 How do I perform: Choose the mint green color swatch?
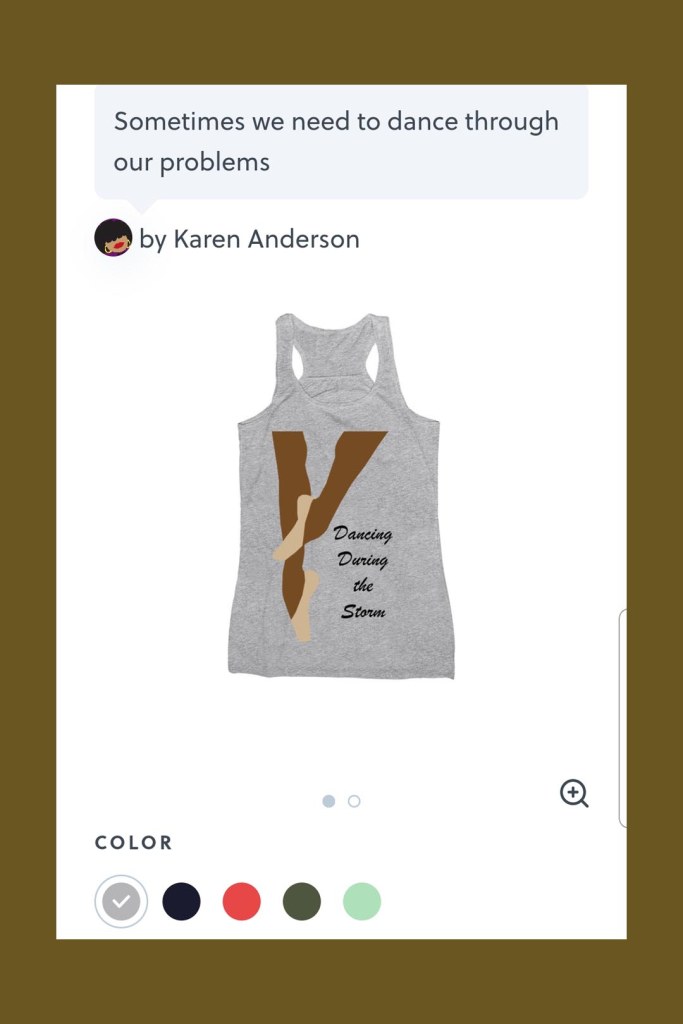click(361, 902)
